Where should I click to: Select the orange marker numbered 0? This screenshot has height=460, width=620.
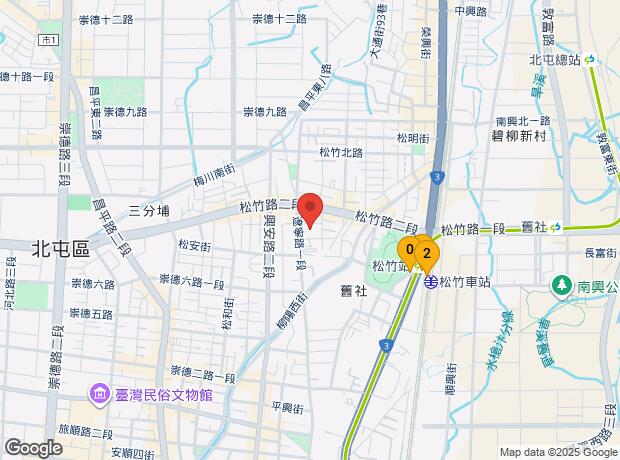tap(409, 250)
